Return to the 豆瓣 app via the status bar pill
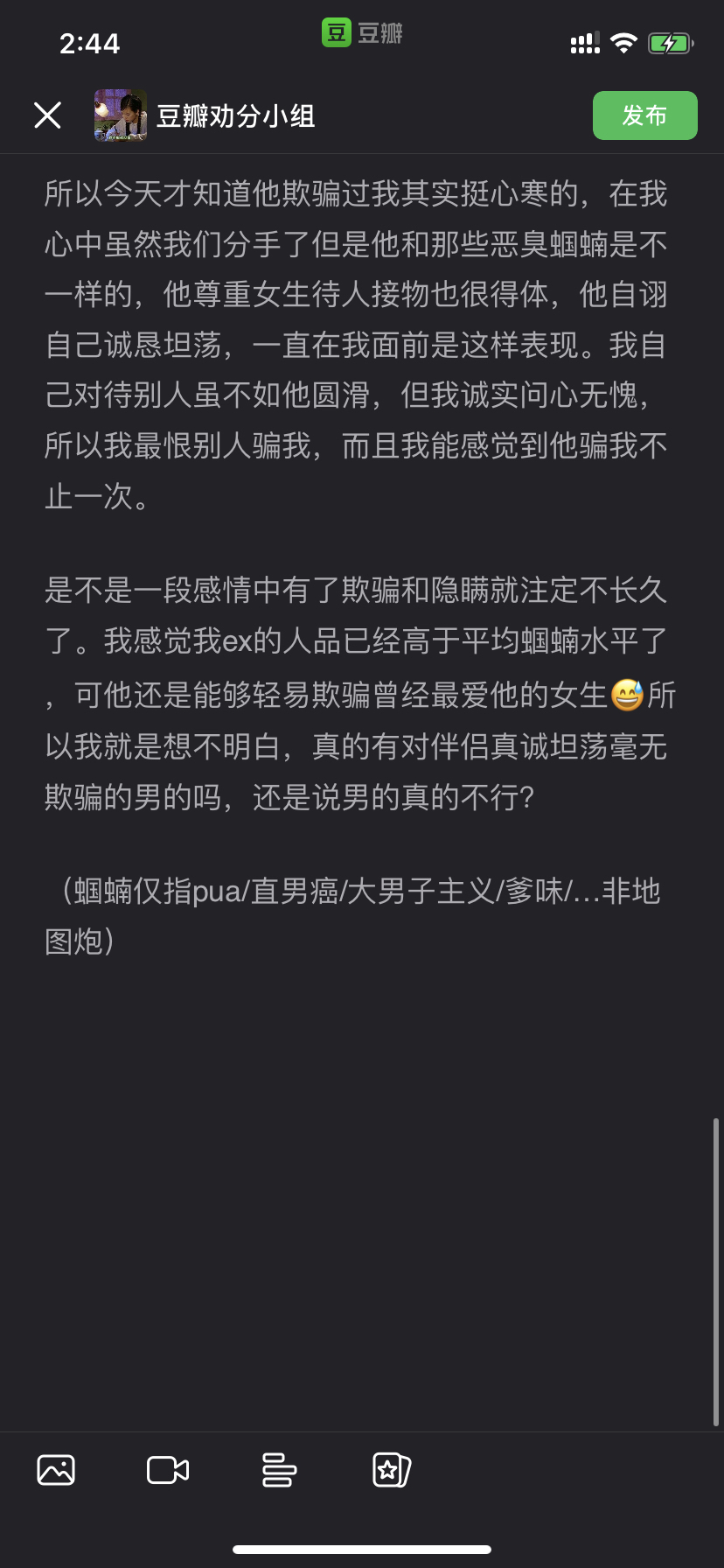Image resolution: width=724 pixels, height=1568 pixels. (362, 33)
